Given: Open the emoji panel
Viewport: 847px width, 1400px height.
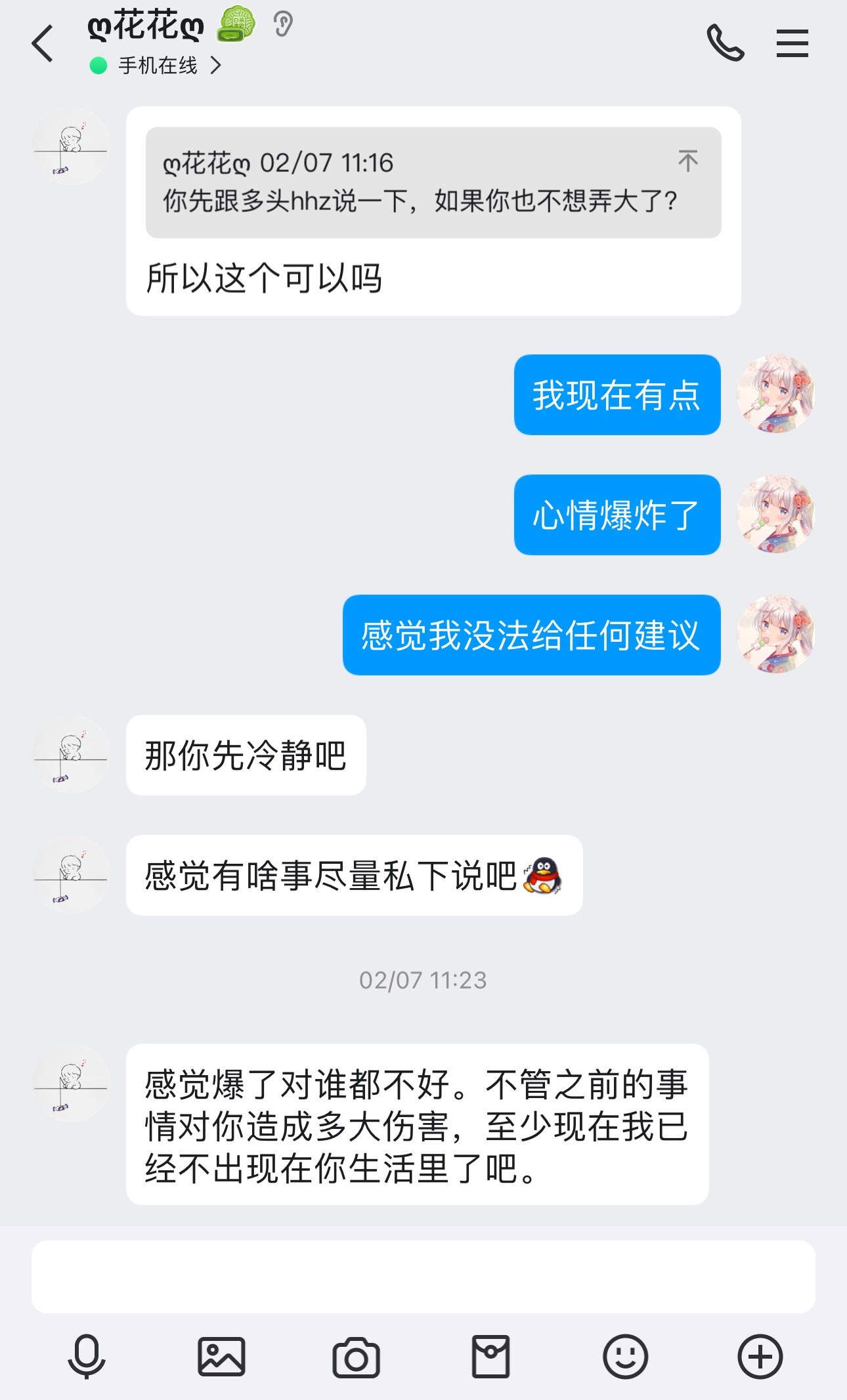Looking at the screenshot, I should click(625, 1357).
